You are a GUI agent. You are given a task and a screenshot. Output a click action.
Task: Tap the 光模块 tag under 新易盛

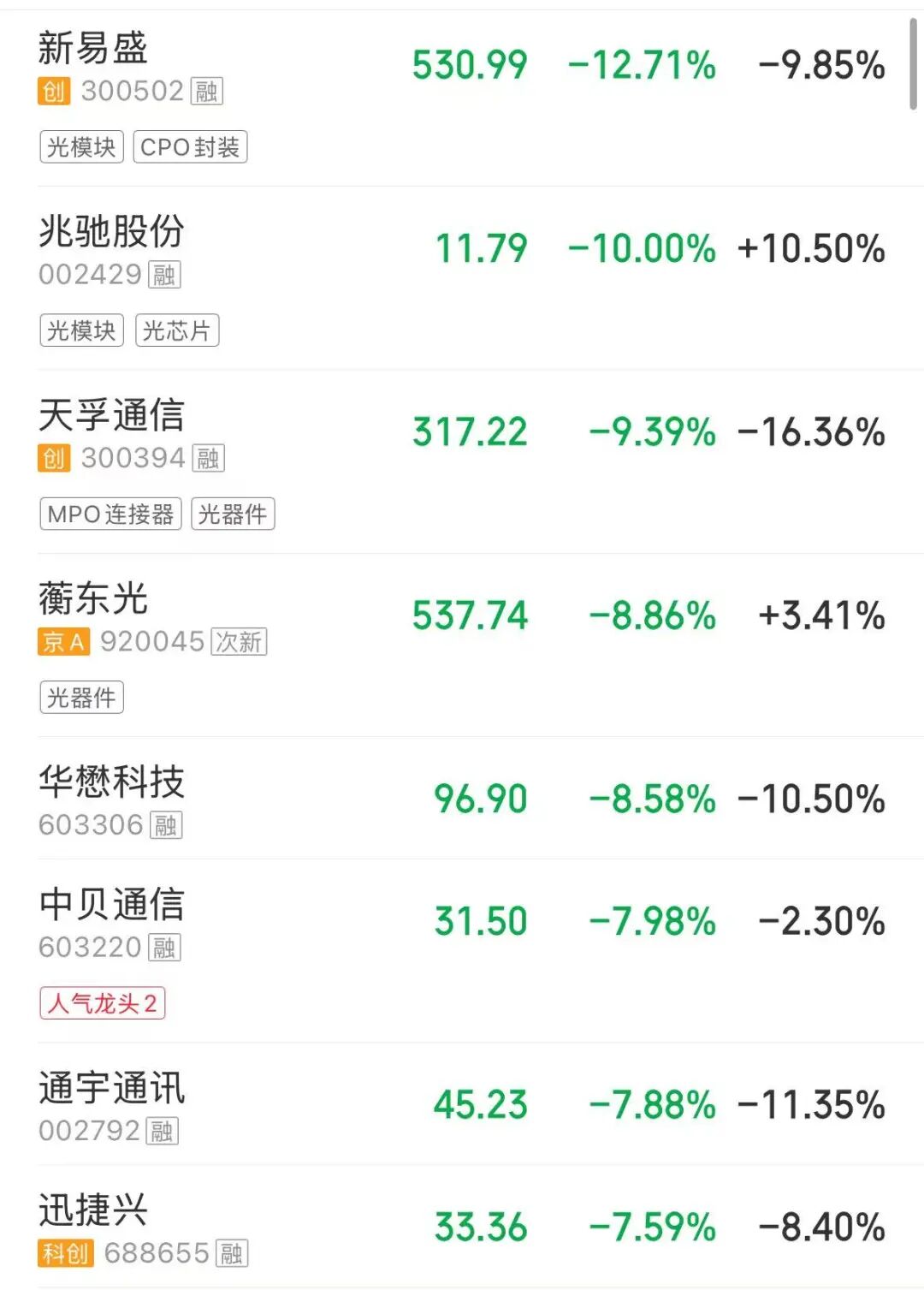pyautogui.click(x=81, y=147)
